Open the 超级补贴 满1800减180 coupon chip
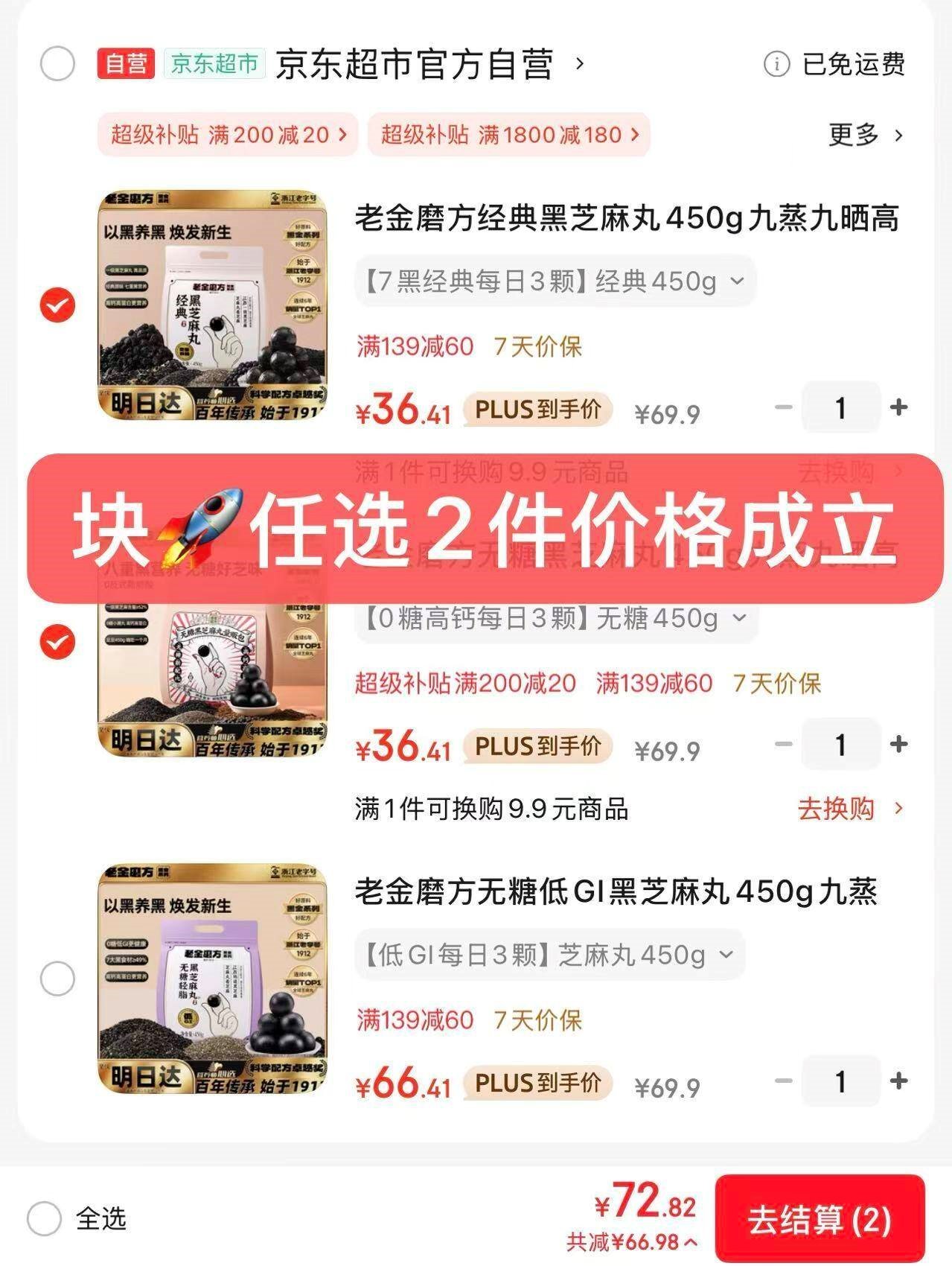This screenshot has width=952, height=1266. pos(509,135)
